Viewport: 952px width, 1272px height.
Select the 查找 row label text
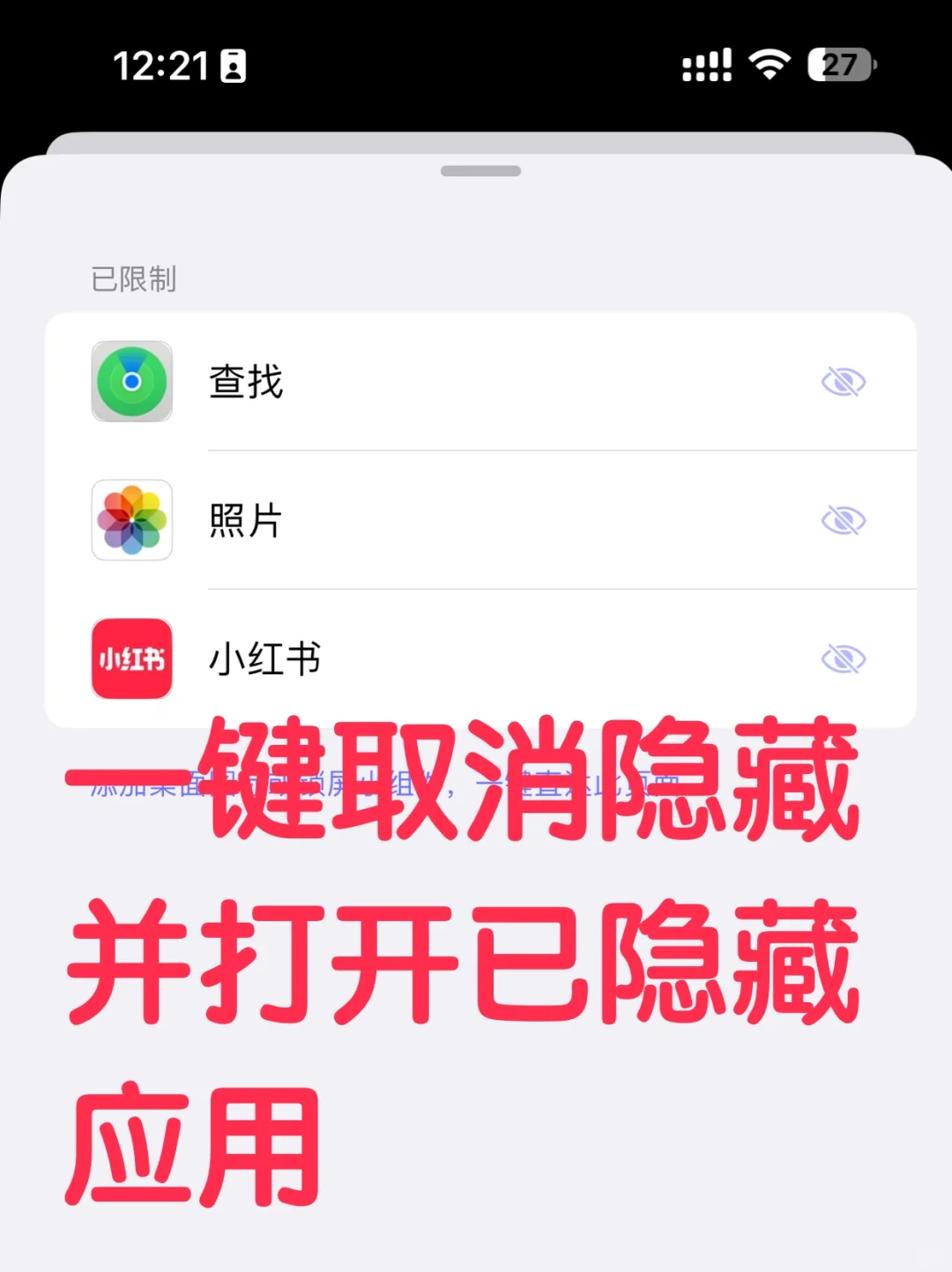pos(246,383)
